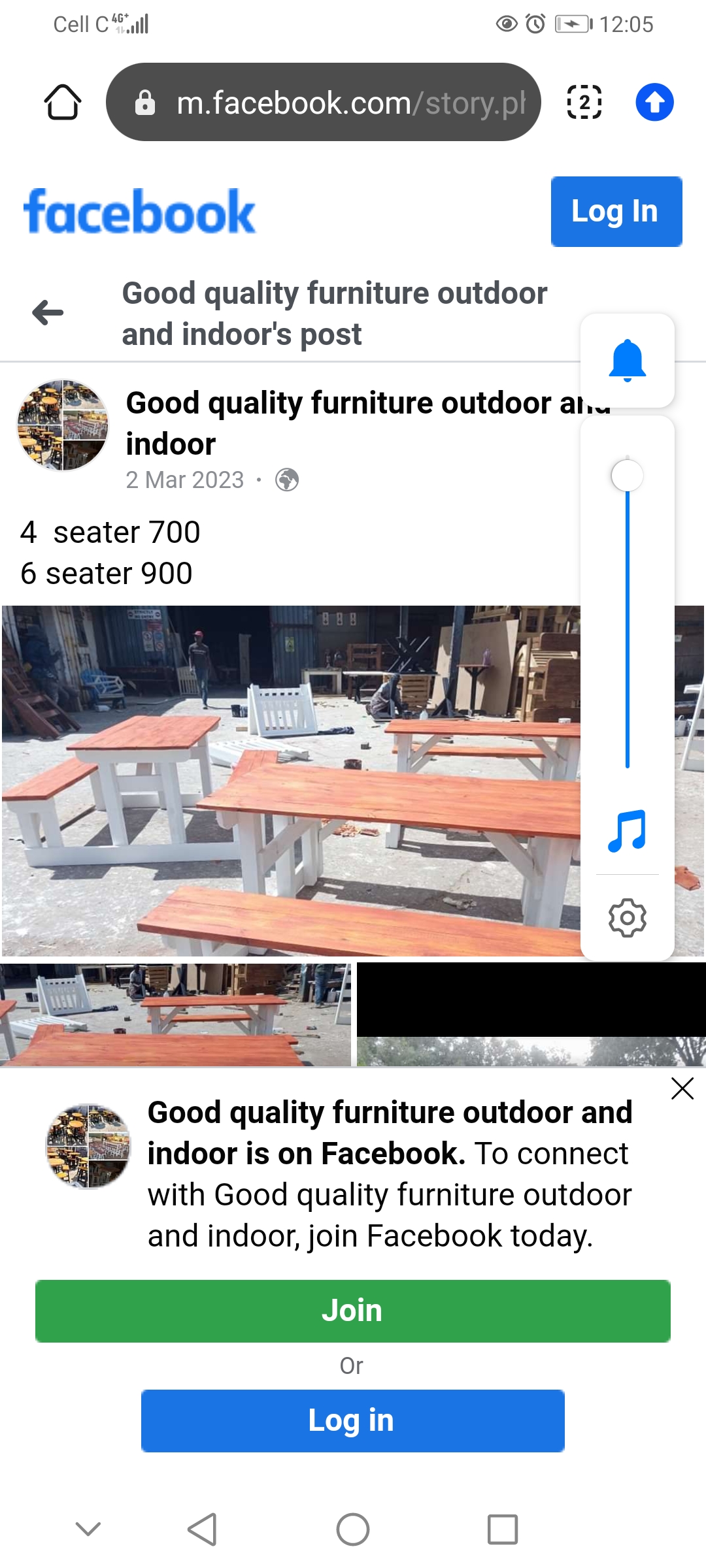Open the floating notification bell
Screen dimensions: 706x1568
point(627,360)
